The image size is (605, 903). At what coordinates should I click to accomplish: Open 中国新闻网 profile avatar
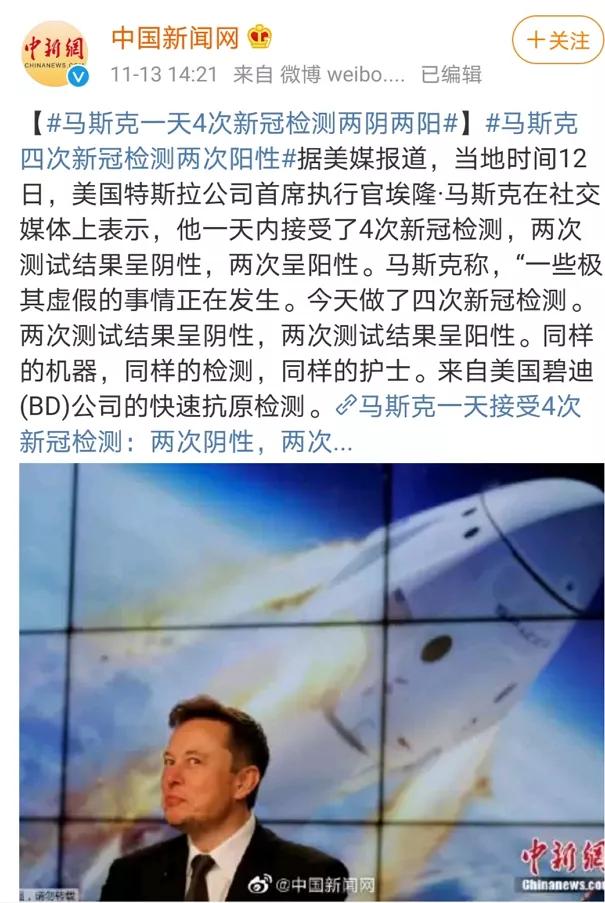click(x=55, y=52)
